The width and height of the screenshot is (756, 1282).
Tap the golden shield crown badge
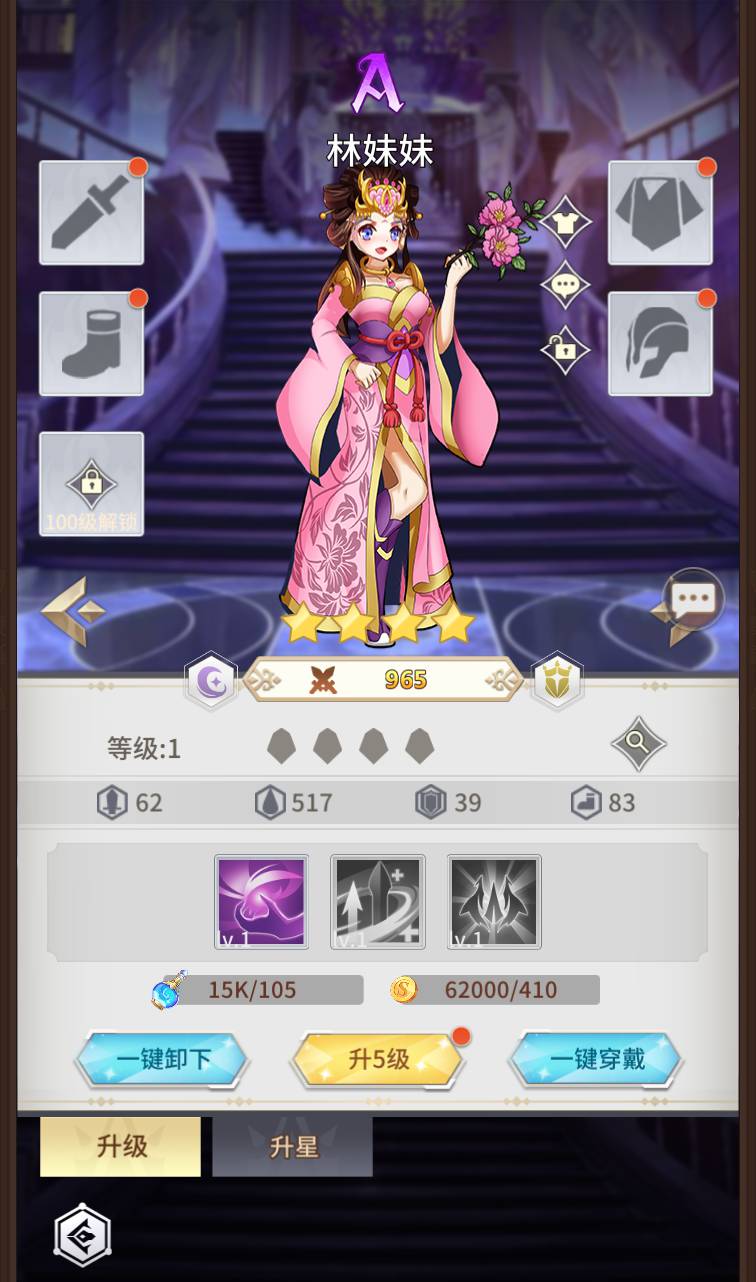[557, 682]
